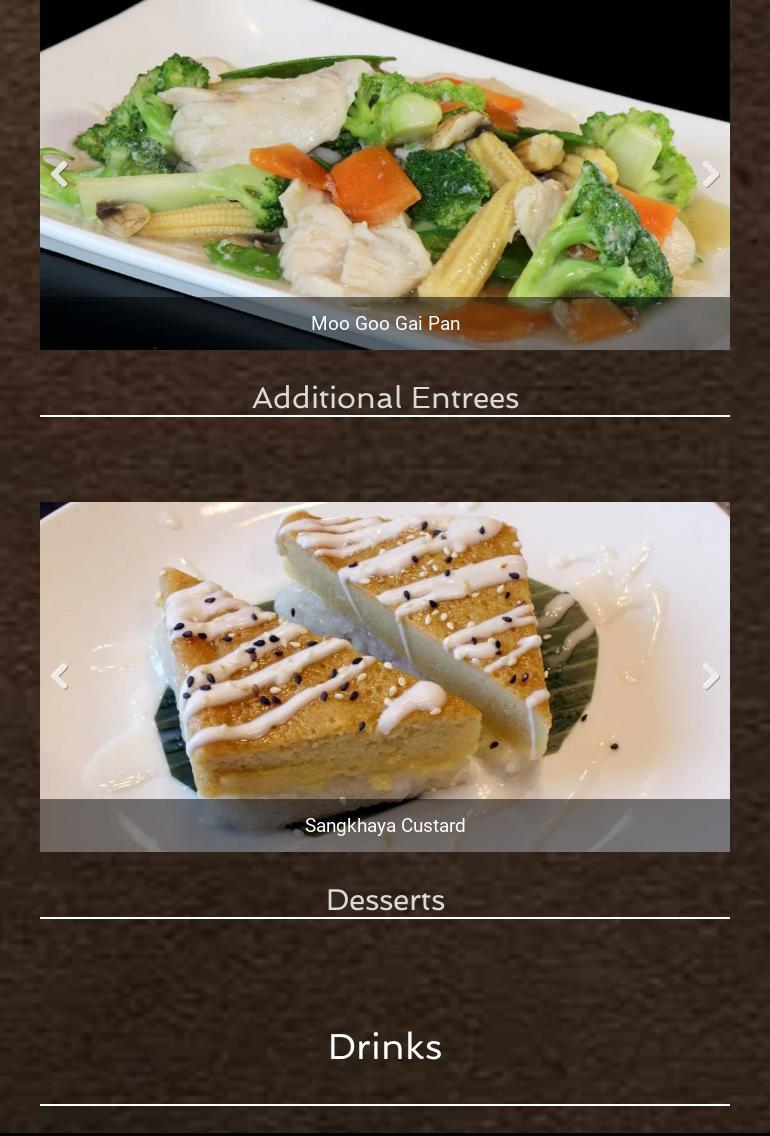The height and width of the screenshot is (1136, 770).
Task: Show next photo in Moo Goo Gai Pan carousel
Action: pos(710,174)
